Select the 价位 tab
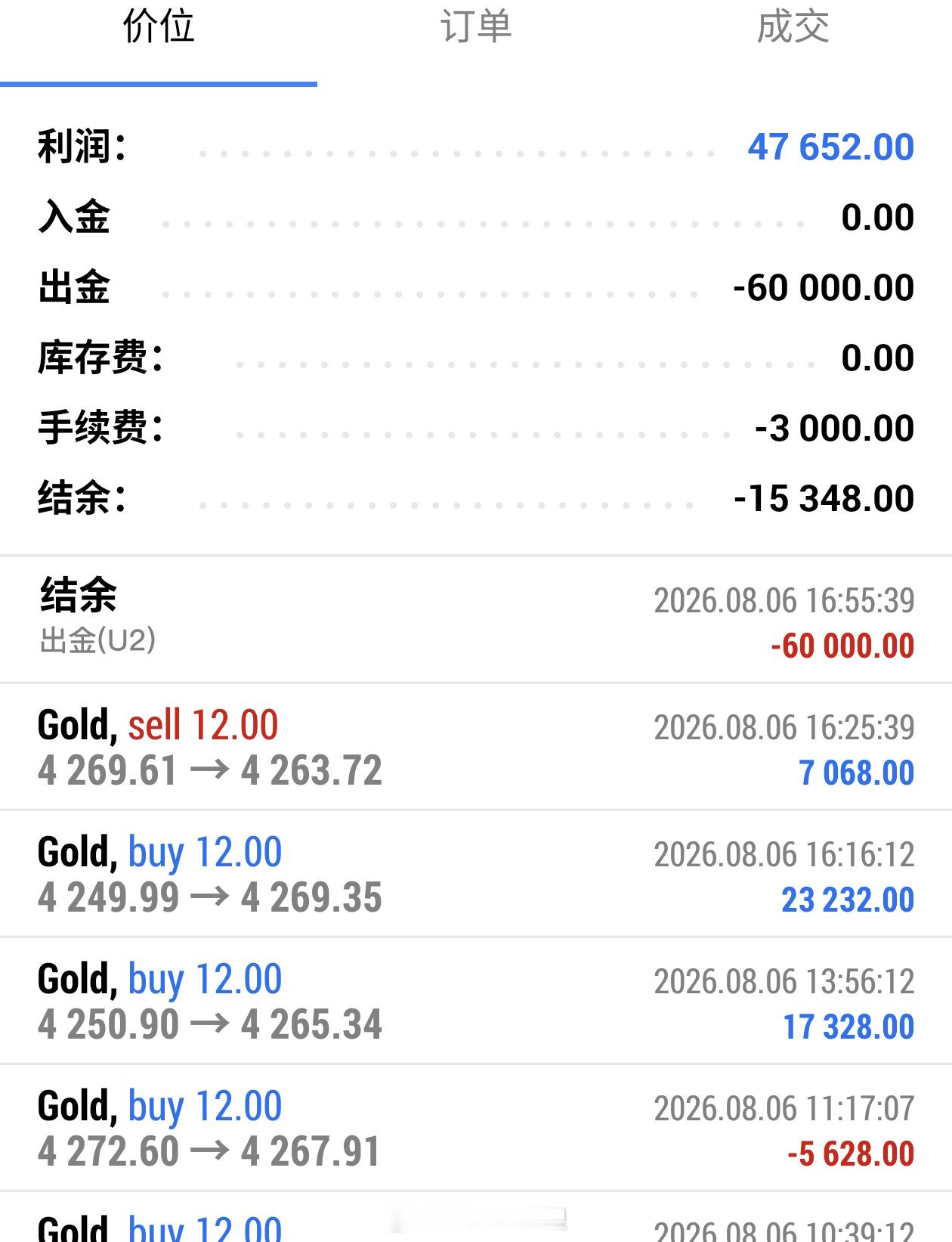 point(159,42)
